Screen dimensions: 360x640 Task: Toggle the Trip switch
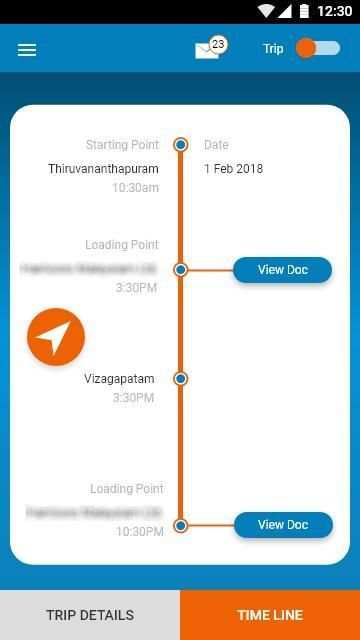coord(318,49)
